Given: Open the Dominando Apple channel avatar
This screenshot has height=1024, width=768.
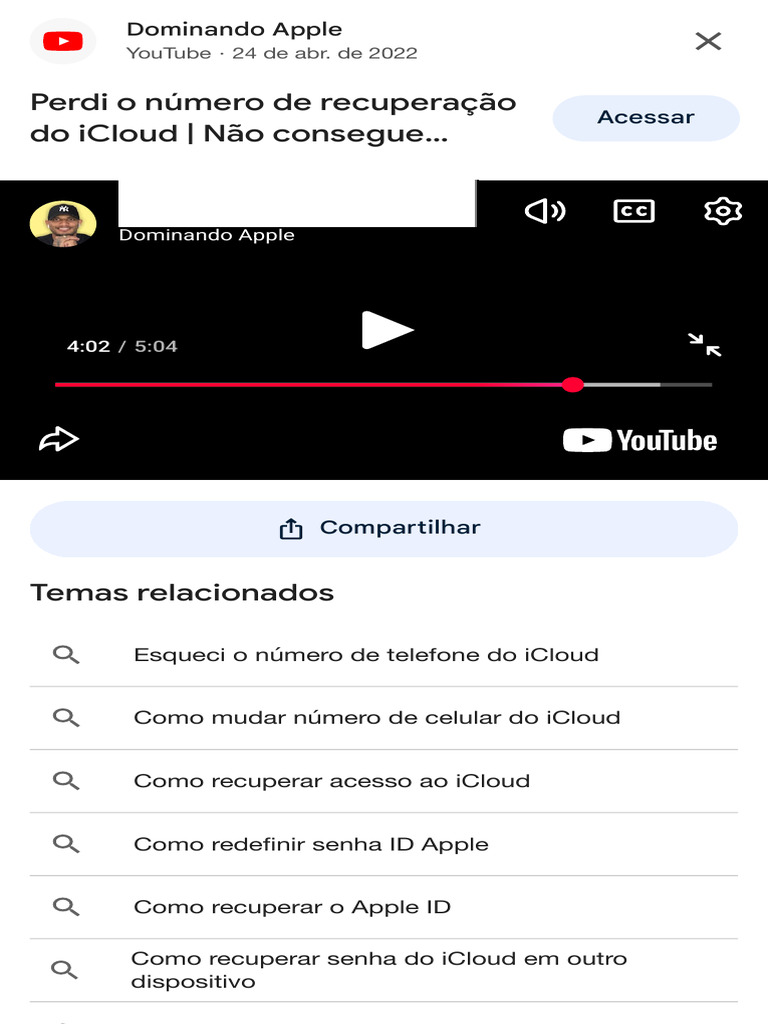Looking at the screenshot, I should tap(63, 223).
